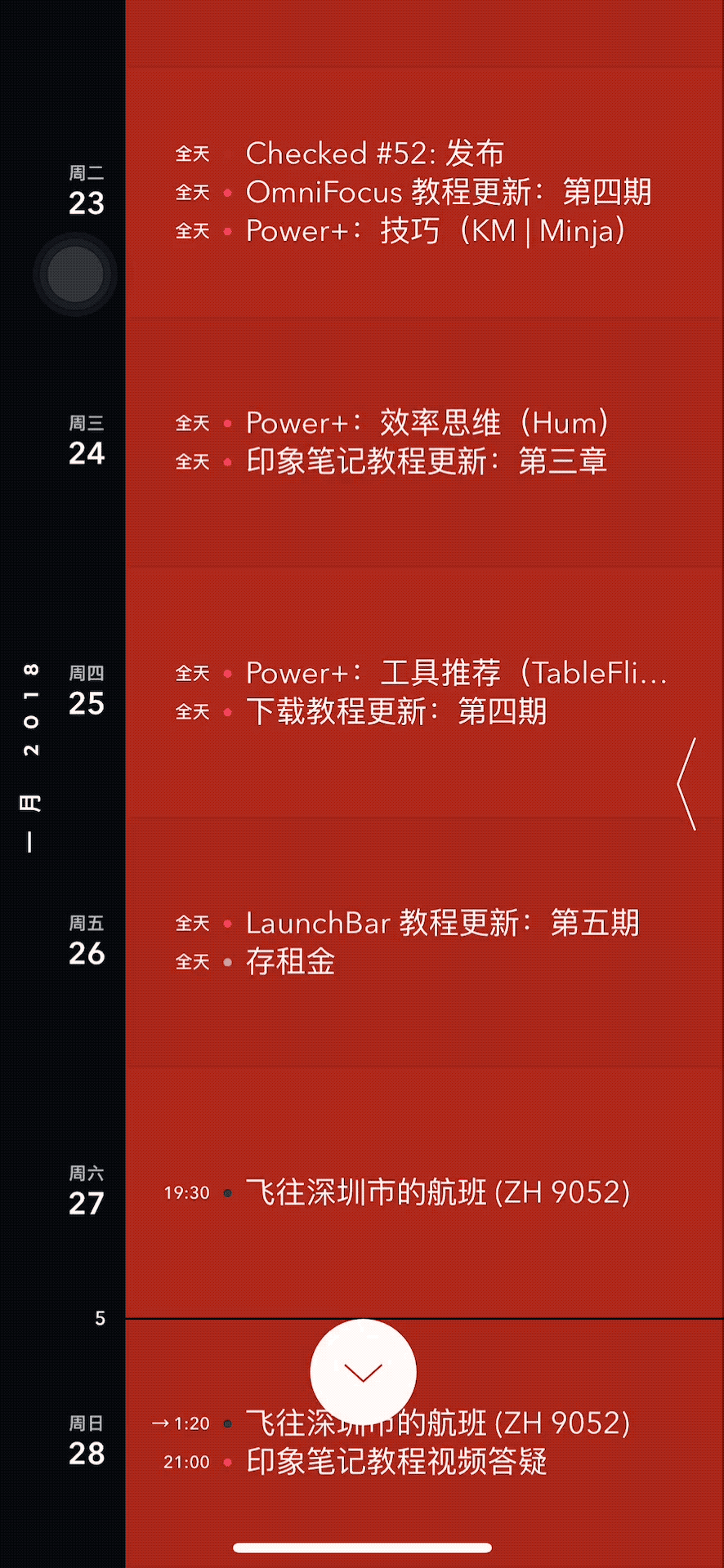Image resolution: width=724 pixels, height=1568 pixels.
Task: Open 21:00 印象笔记教程视频答疑 event
Action: (396, 1462)
